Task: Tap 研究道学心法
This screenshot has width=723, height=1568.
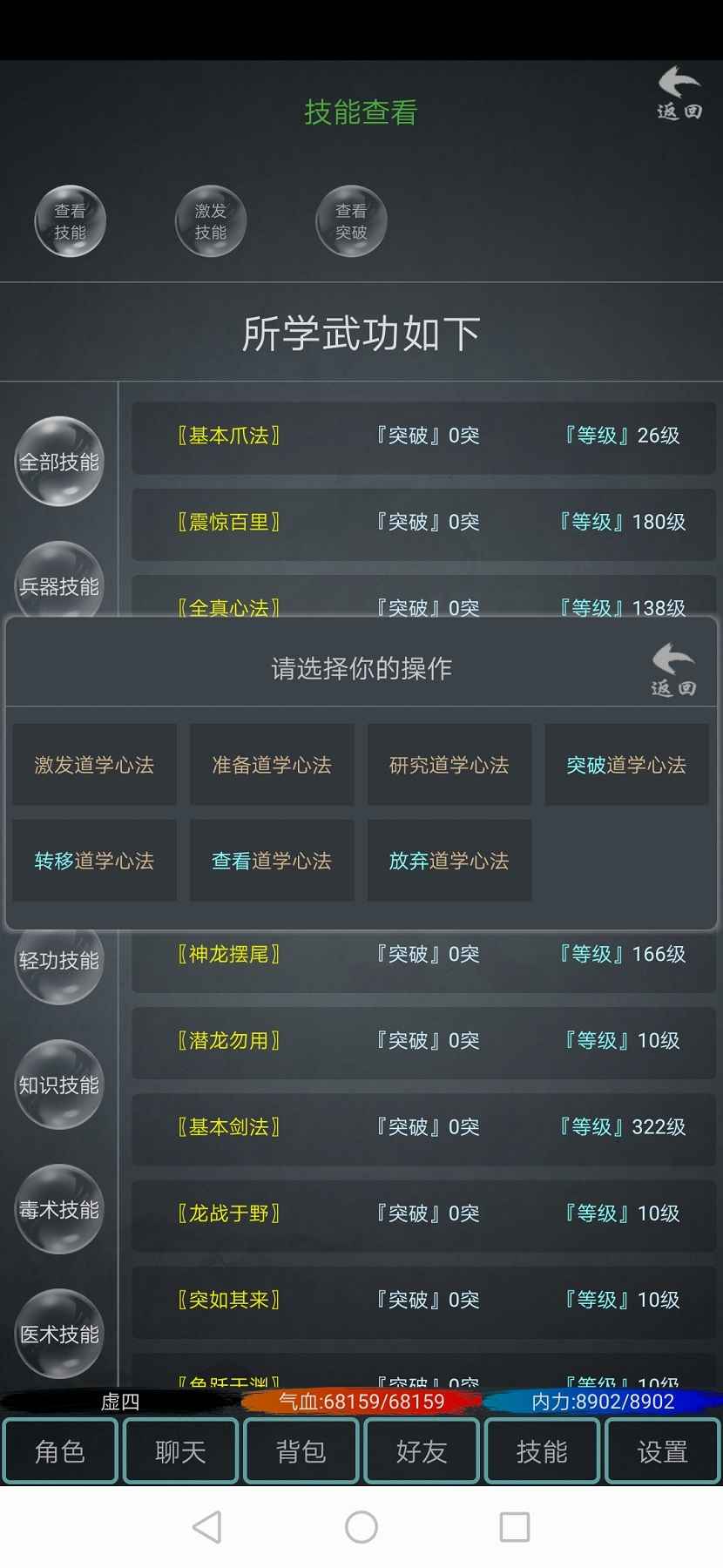Action: pos(449,765)
